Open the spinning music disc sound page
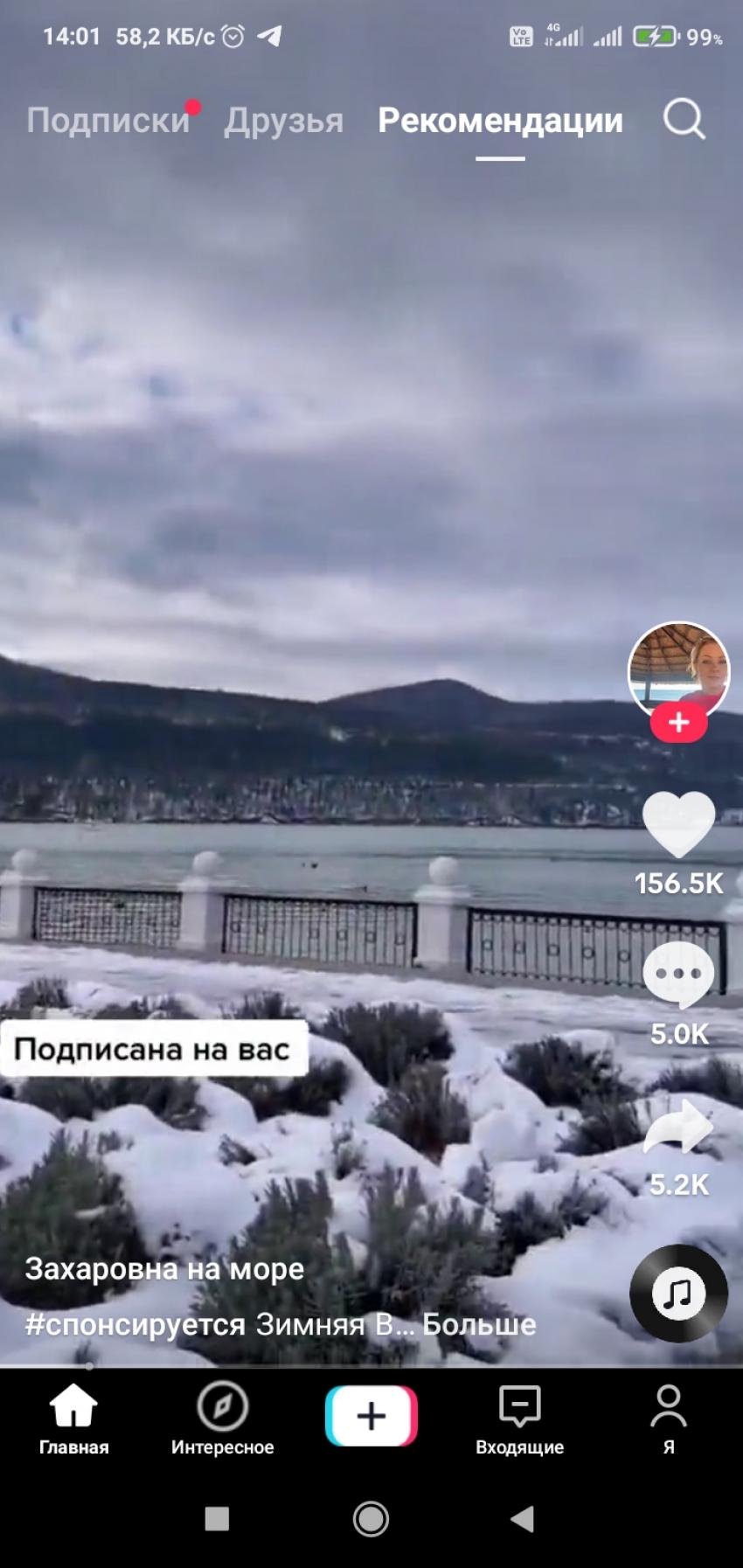Screen dimensions: 743x1568 (678, 1293)
